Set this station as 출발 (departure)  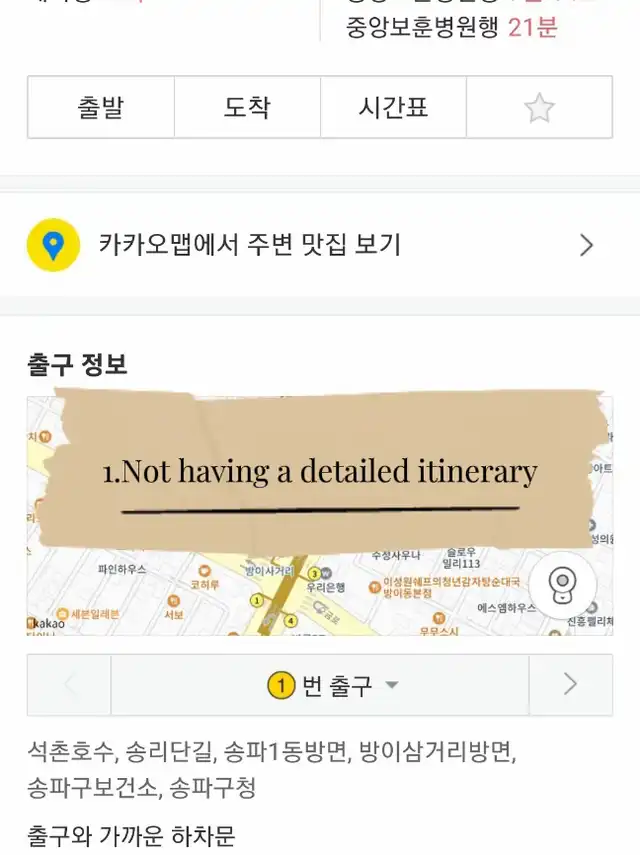(x=101, y=107)
